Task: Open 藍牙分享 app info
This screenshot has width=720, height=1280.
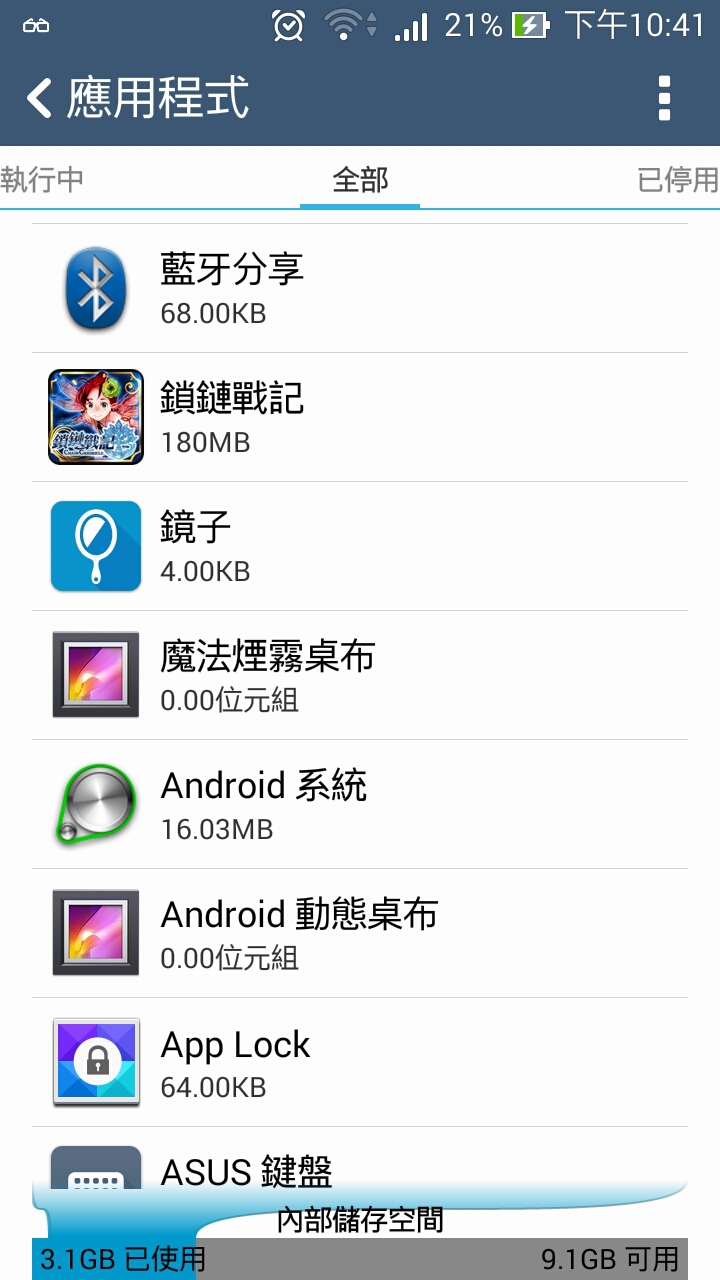Action: 360,288
